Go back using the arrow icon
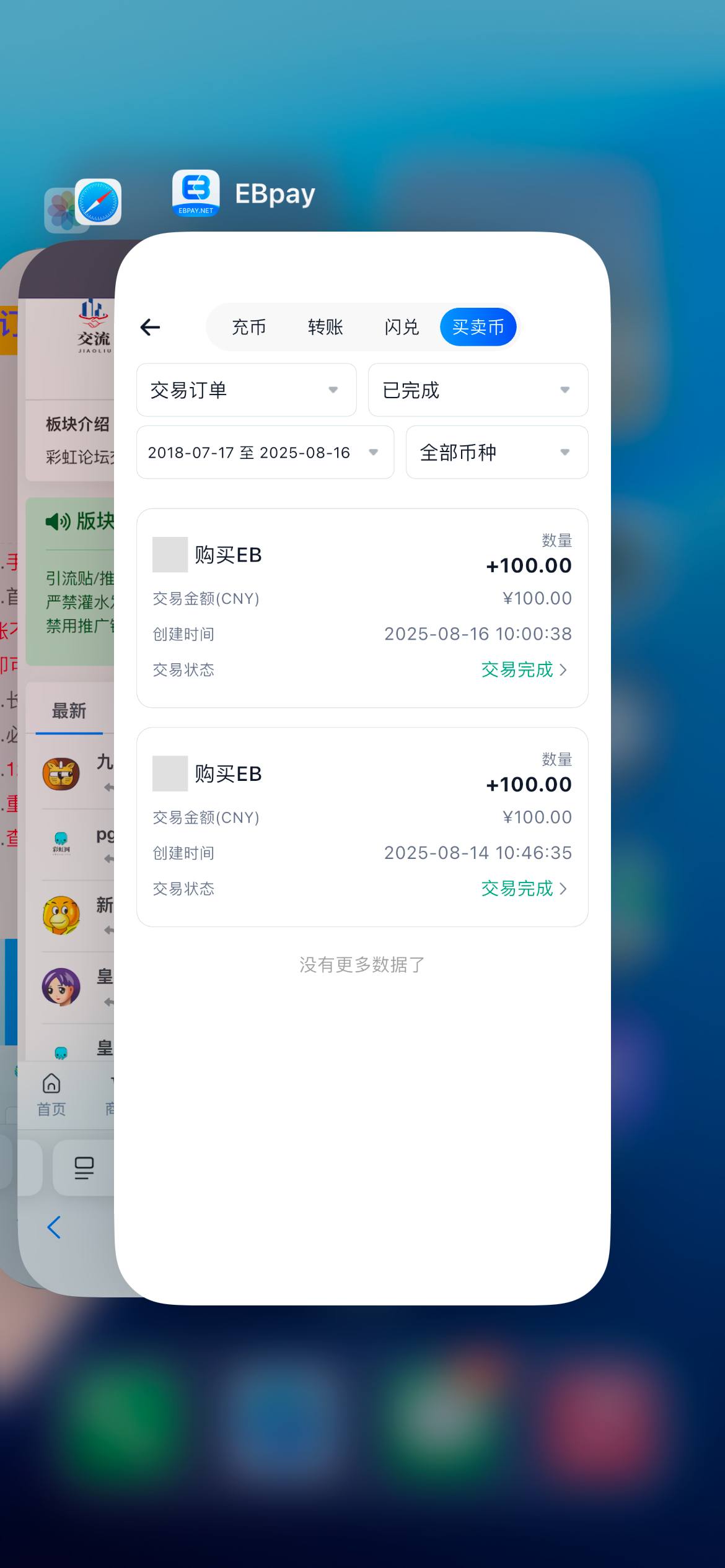Viewport: 725px width, 1568px height. (151, 327)
